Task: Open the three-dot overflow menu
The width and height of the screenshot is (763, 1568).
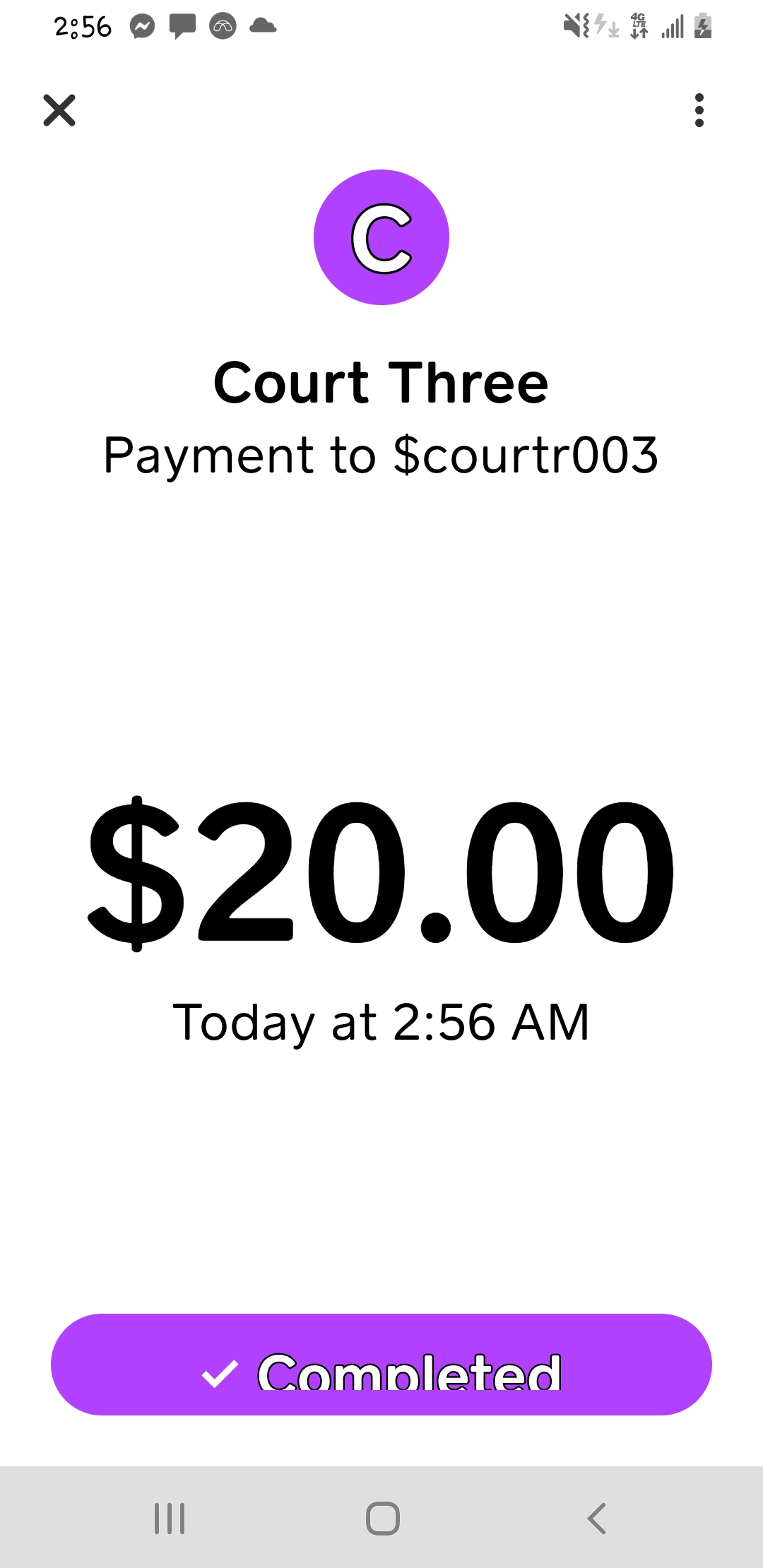Action: 699,110
